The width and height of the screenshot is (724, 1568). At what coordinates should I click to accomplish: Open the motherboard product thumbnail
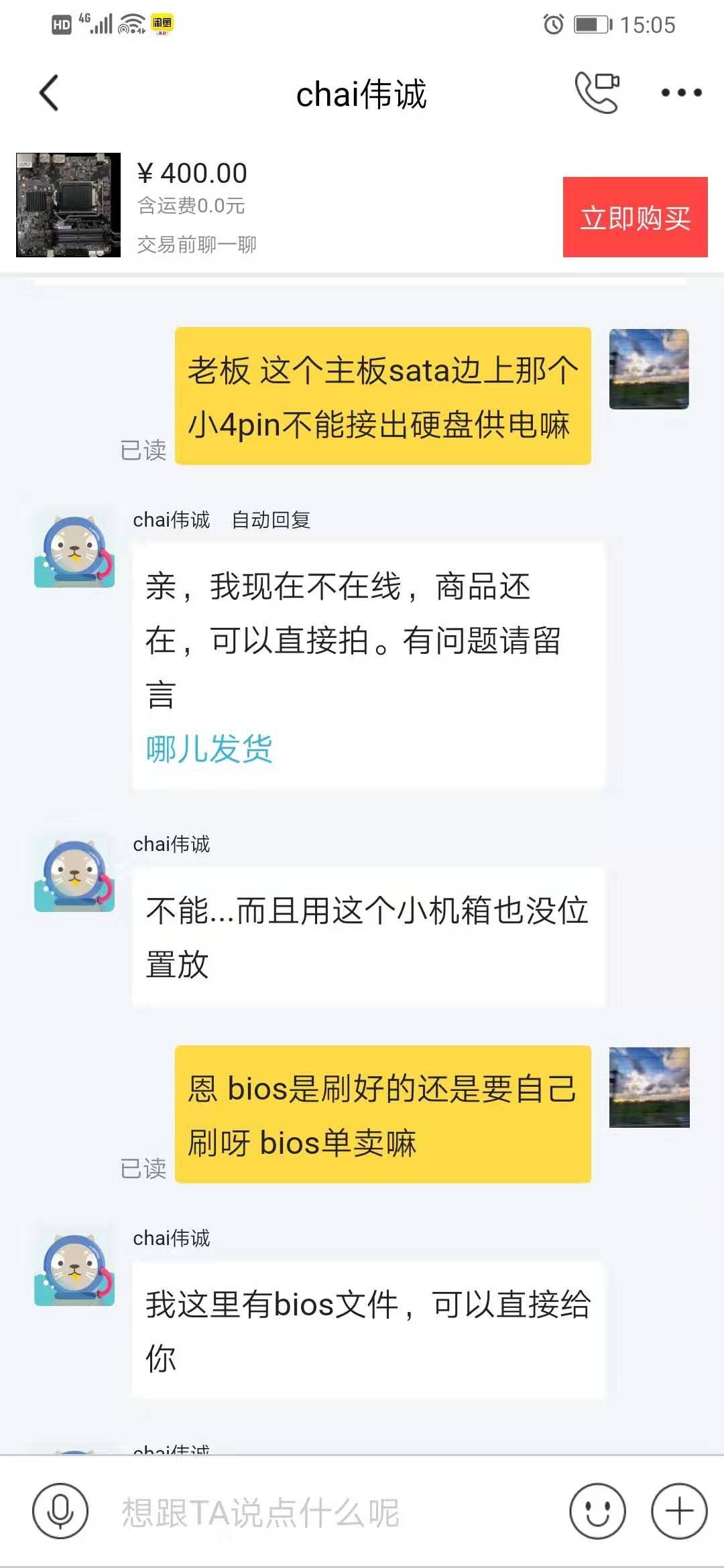[x=68, y=205]
